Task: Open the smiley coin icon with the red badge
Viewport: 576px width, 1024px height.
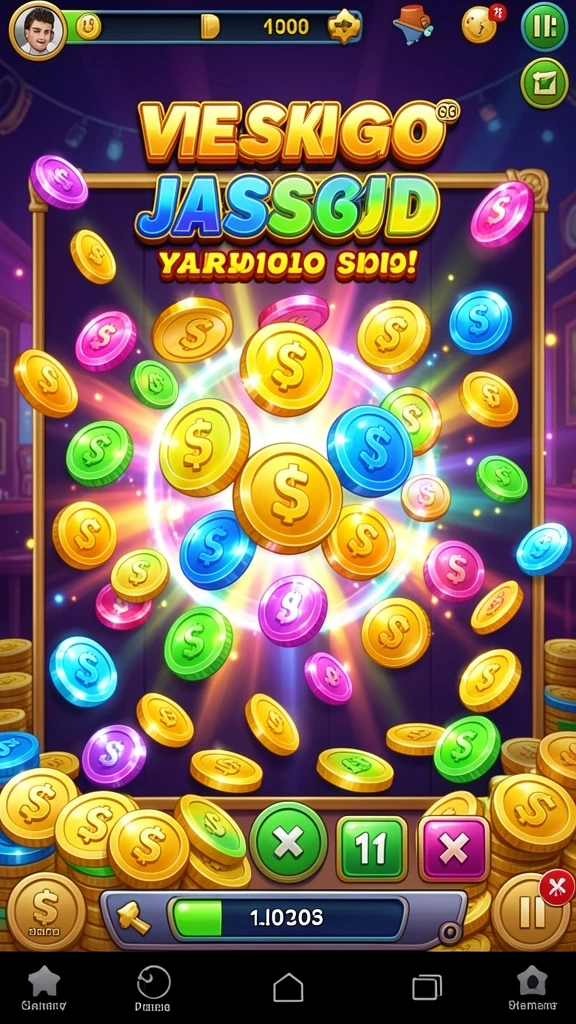Action: click(482, 24)
